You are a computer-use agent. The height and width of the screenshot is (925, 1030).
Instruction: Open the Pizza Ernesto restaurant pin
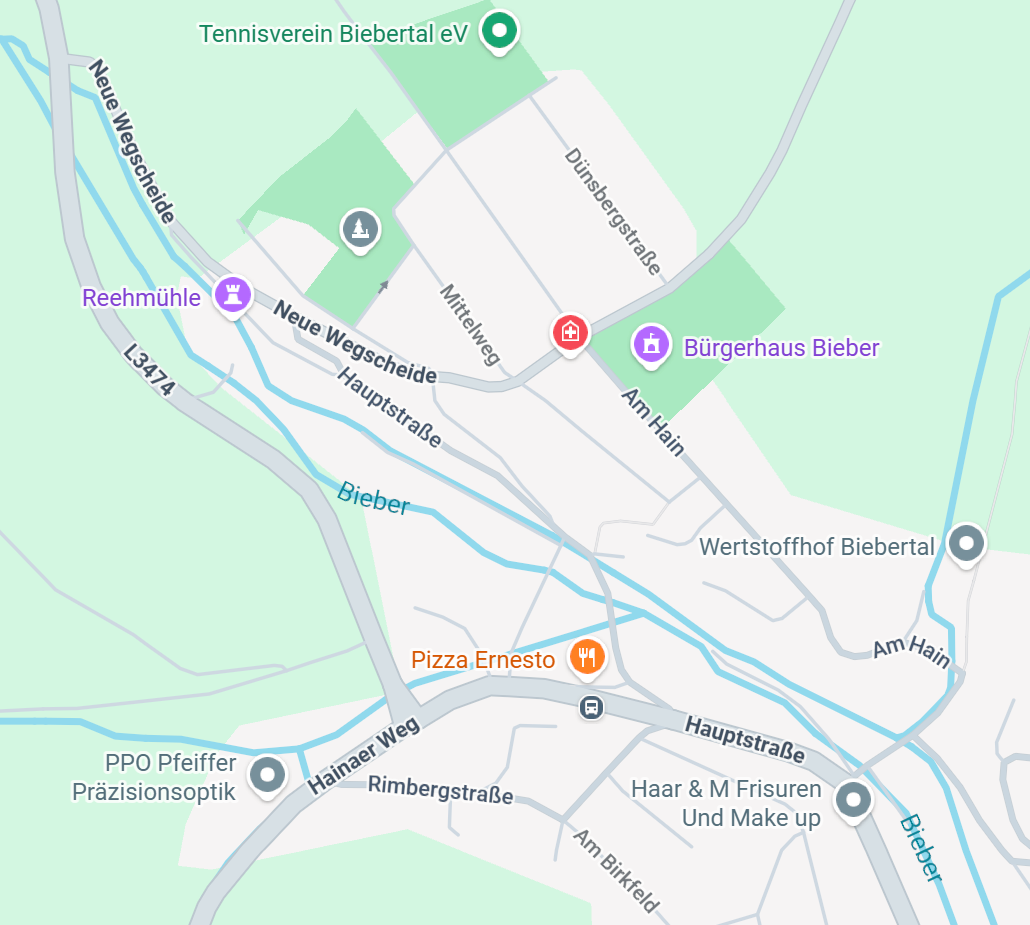[x=587, y=657]
